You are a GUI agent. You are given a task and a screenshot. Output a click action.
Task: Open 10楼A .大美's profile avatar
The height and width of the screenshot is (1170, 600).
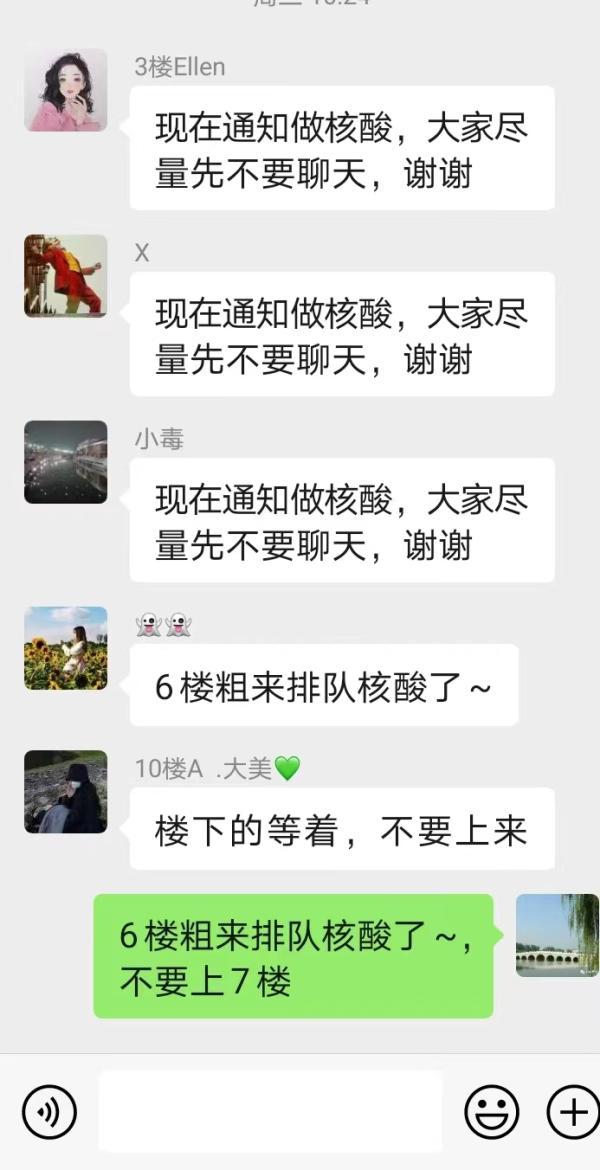[x=65, y=792]
